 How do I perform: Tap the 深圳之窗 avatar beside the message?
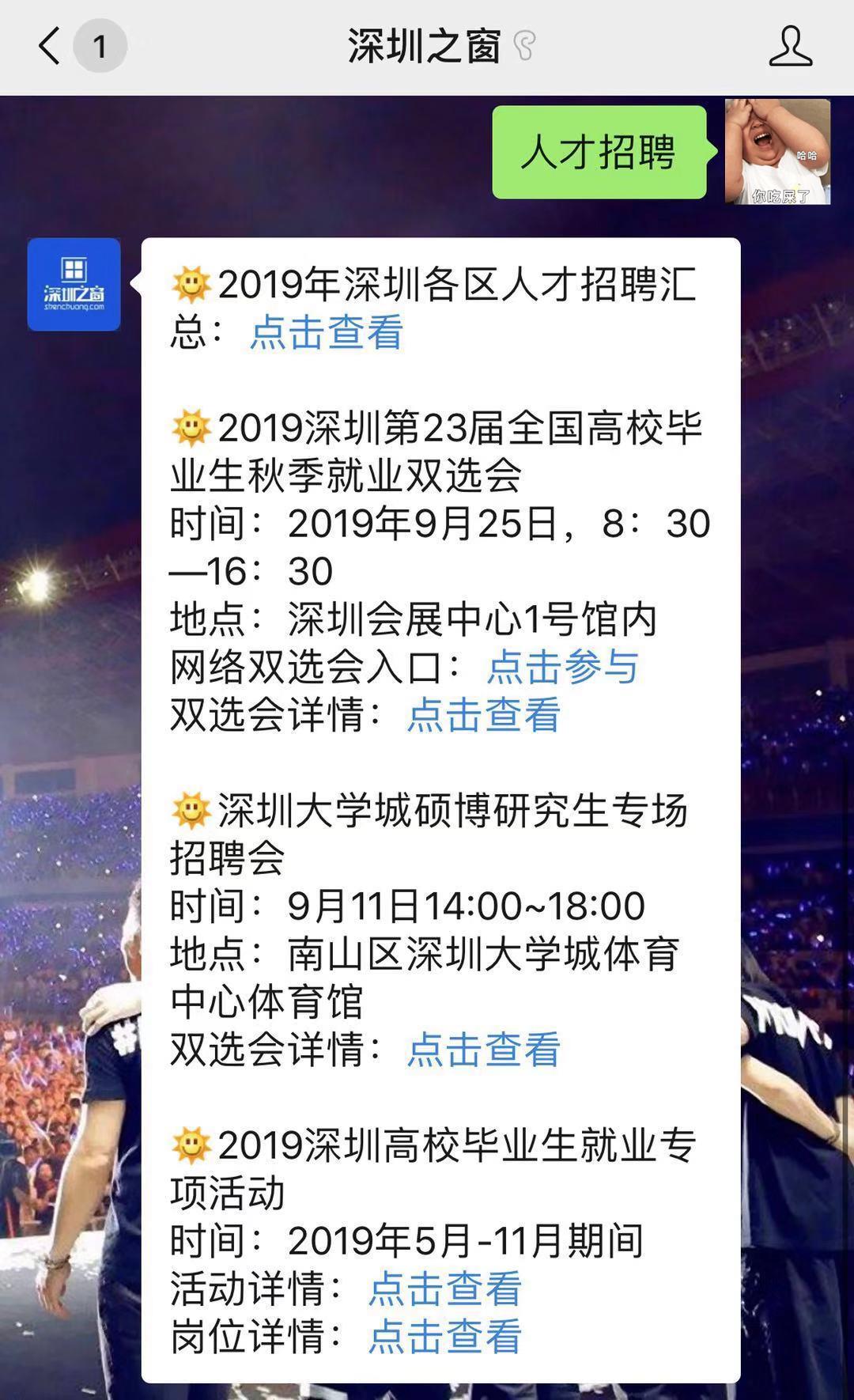(x=74, y=284)
